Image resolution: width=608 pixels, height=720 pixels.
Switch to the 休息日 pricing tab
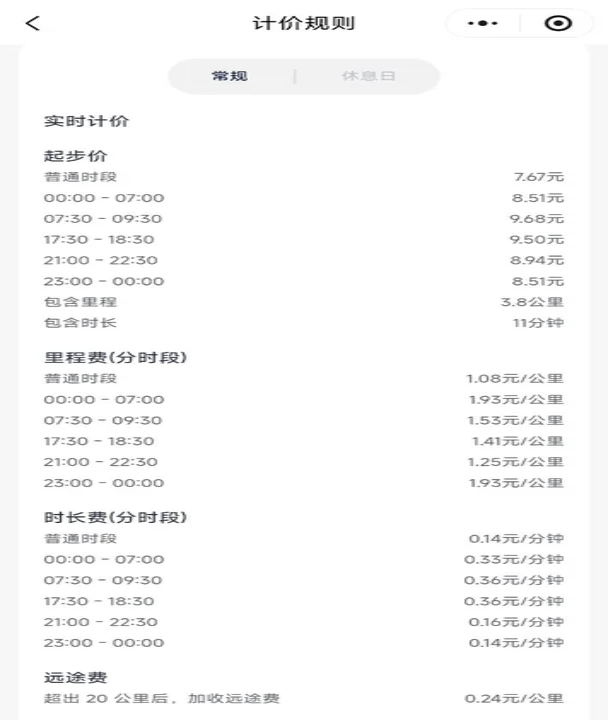coord(366,76)
